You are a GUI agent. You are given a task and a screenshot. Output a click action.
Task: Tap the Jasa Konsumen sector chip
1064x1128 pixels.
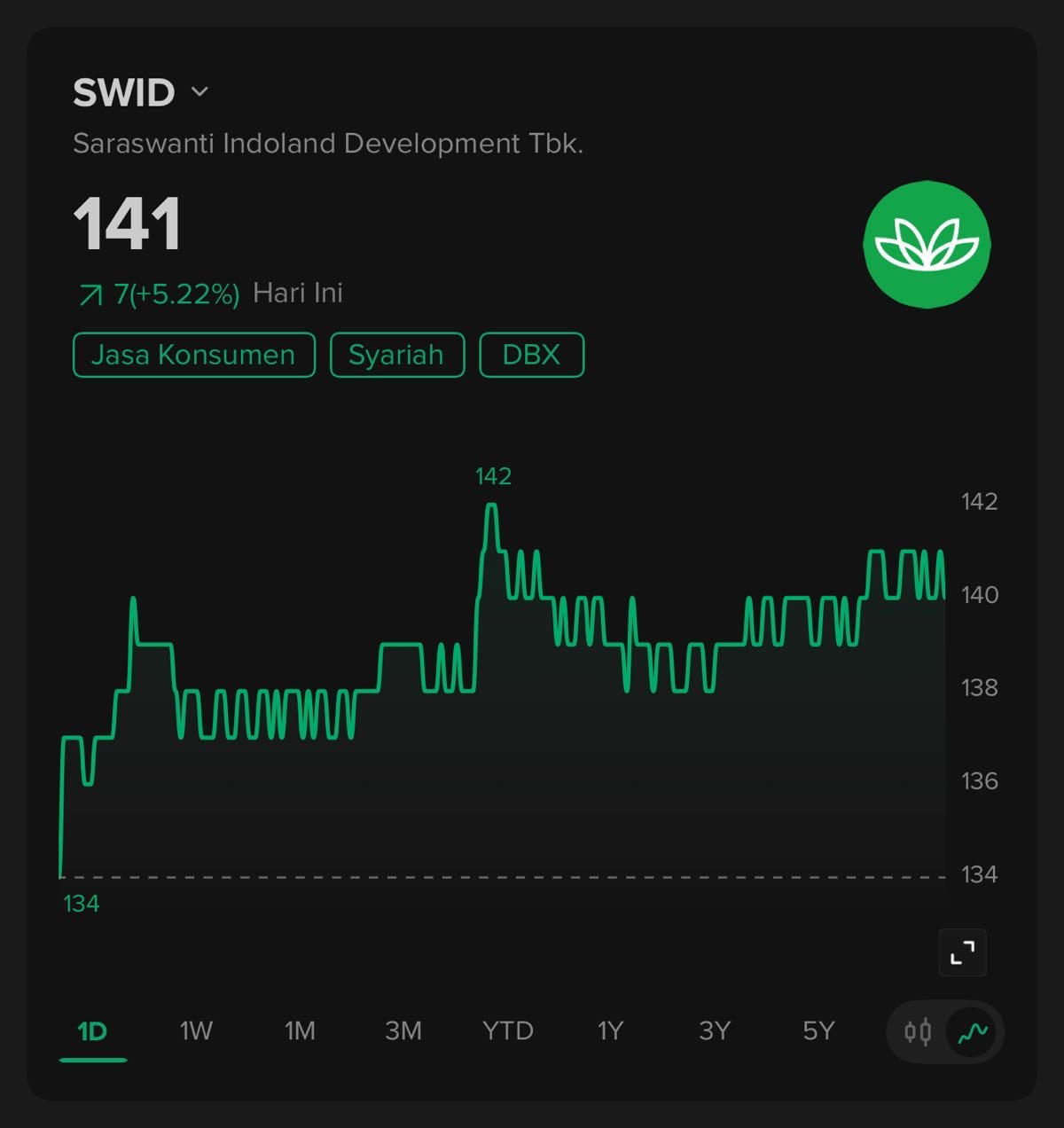point(193,355)
